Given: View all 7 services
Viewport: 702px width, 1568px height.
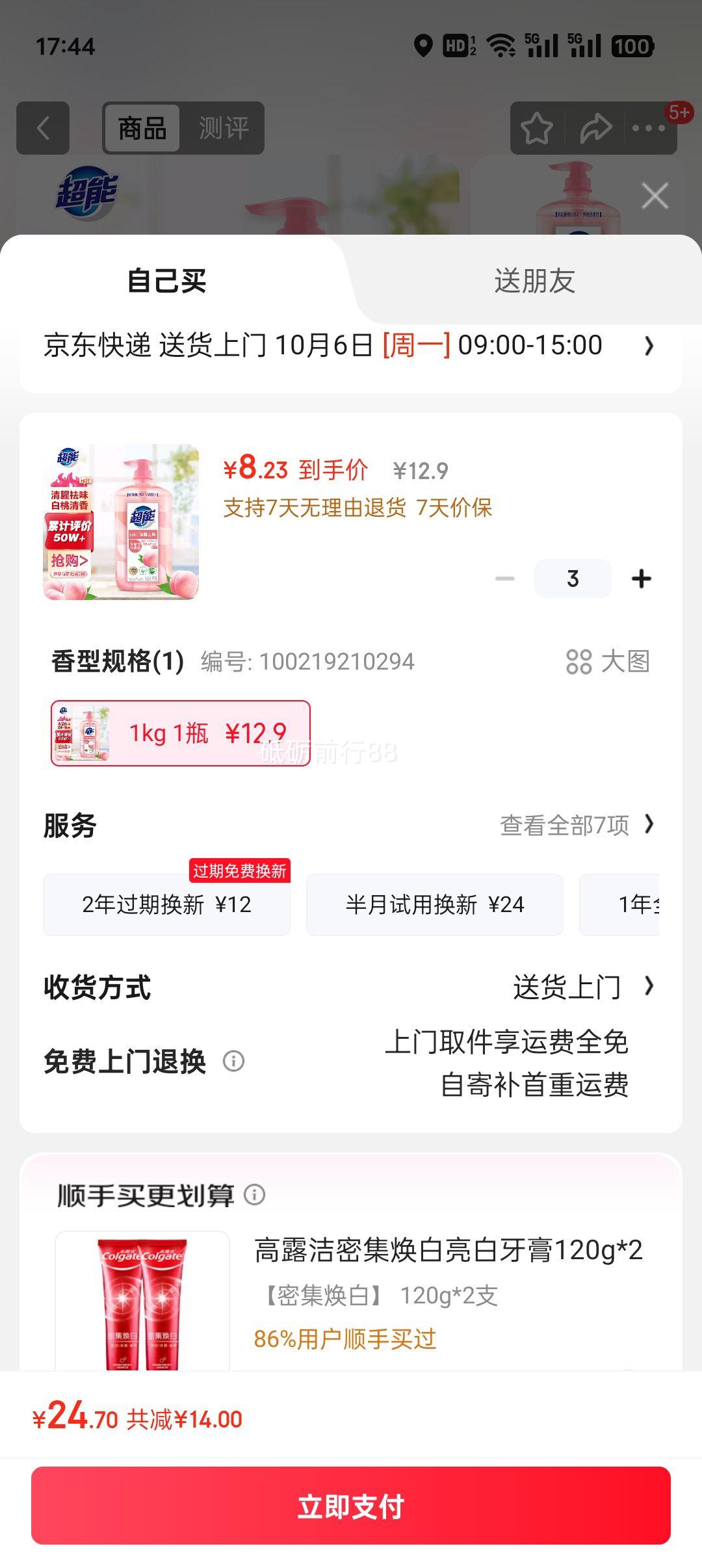Looking at the screenshot, I should point(577,825).
